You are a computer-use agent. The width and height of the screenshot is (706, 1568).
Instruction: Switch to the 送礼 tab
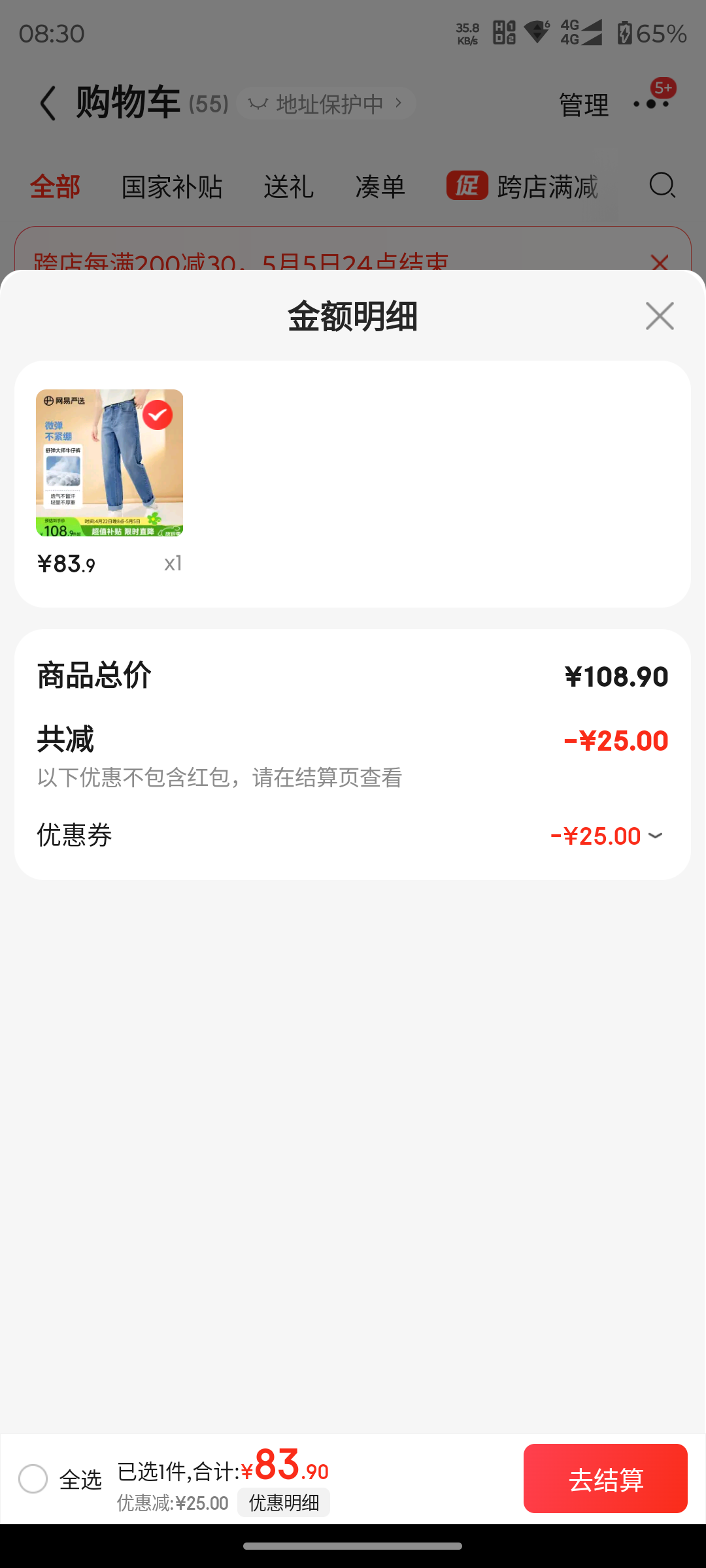pos(288,187)
